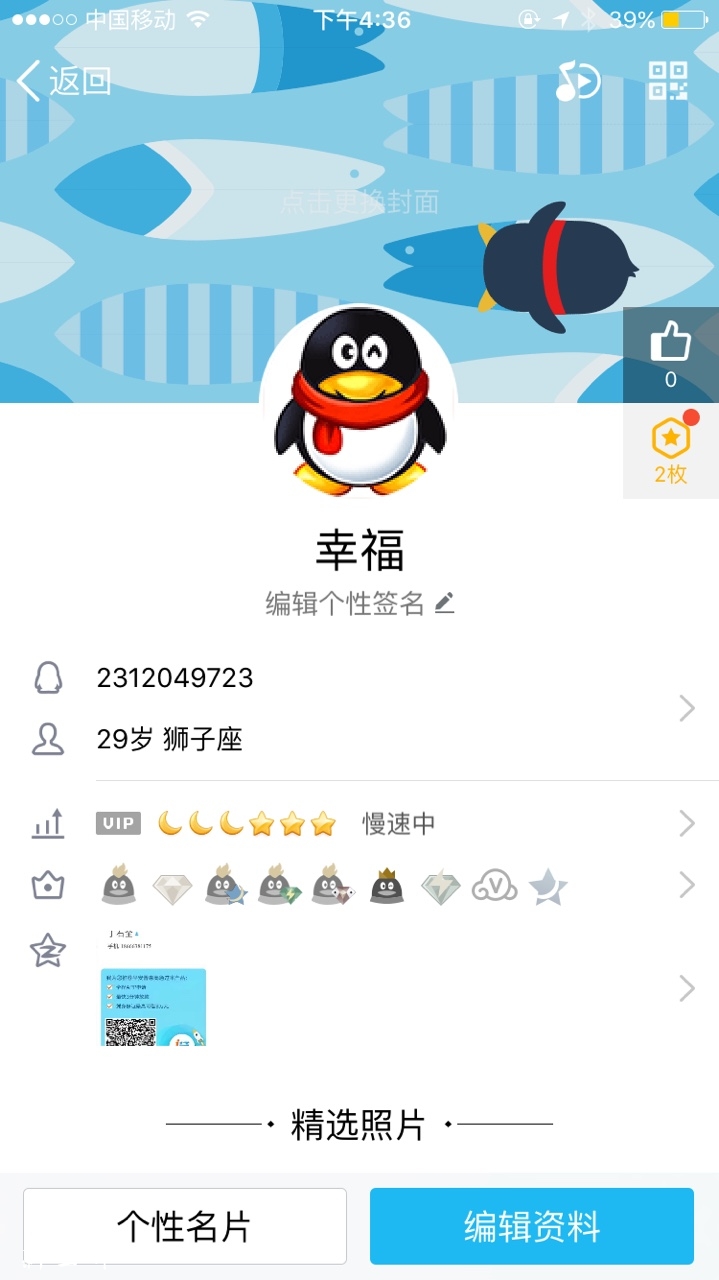Image resolution: width=719 pixels, height=1280 pixels.
Task: Open the QR code icon
Action: pyautogui.click(x=668, y=81)
